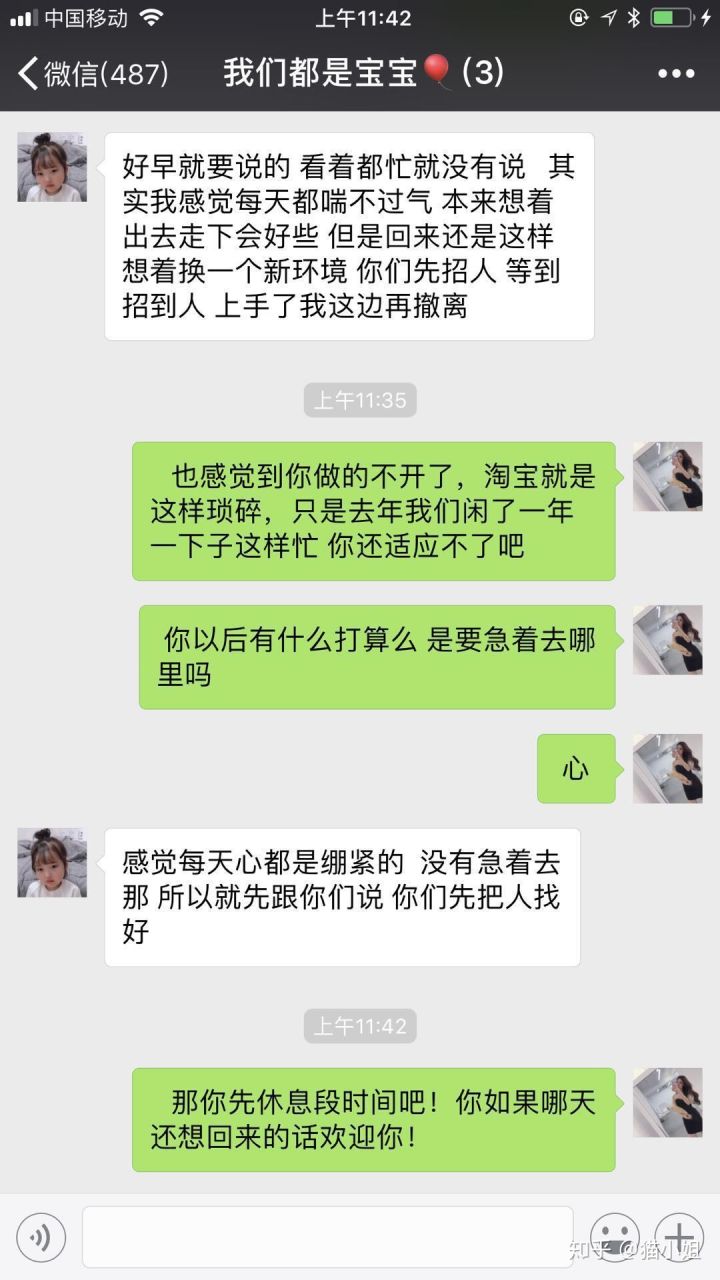Switch to voice message input
The image size is (720, 1280).
(x=41, y=1238)
